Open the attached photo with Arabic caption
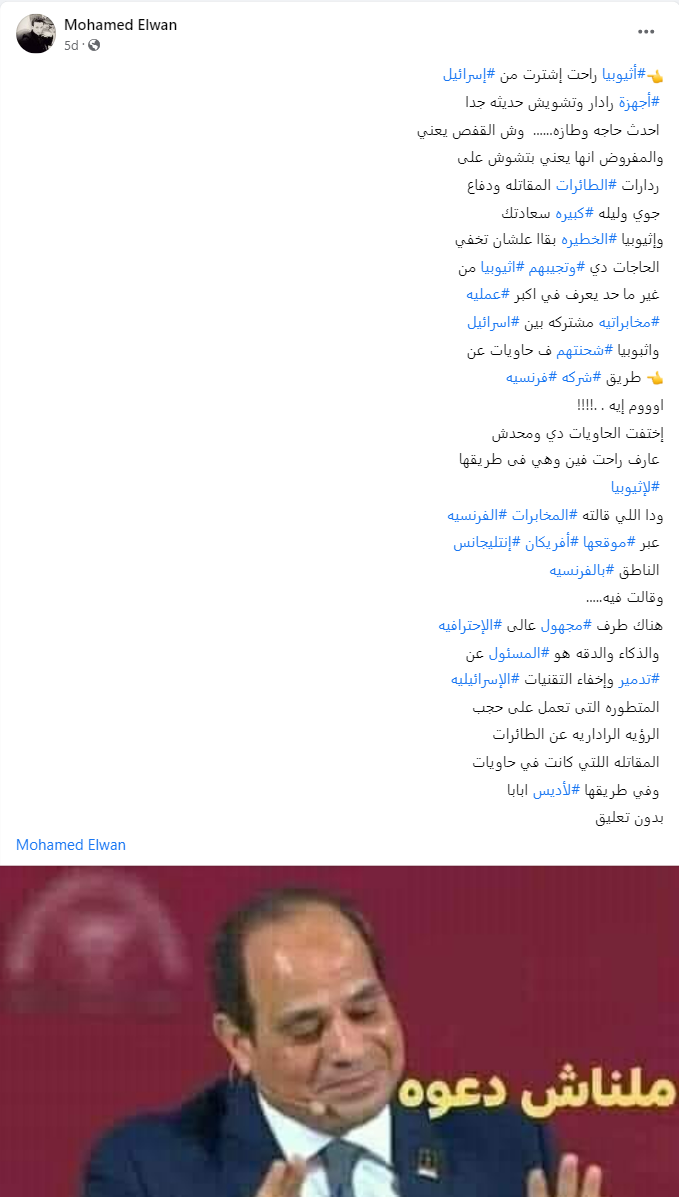 339,1030
